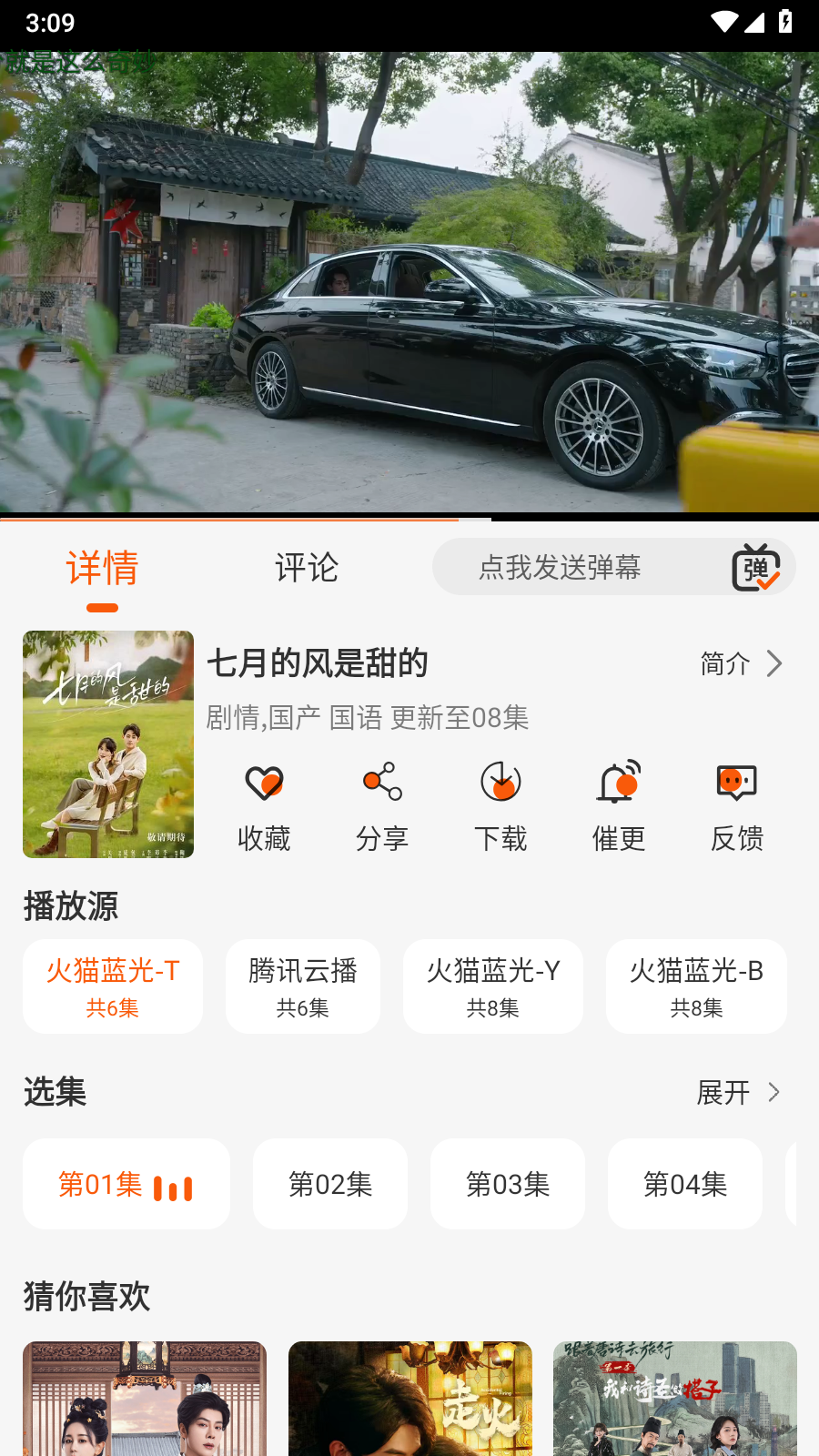Image resolution: width=819 pixels, height=1456 pixels.
Task: Open the 走火 recommended drama
Action: (410, 1399)
